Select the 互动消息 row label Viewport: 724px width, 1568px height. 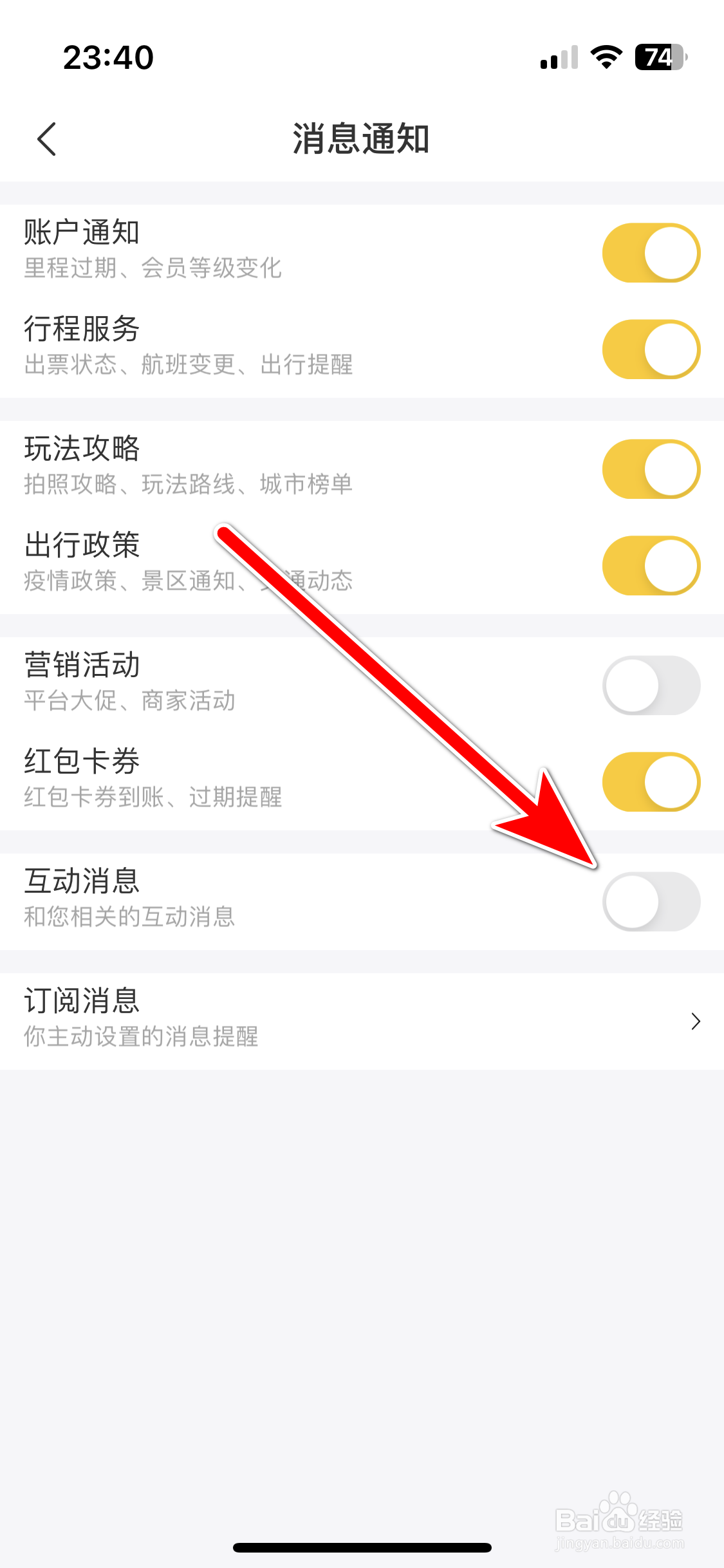(82, 882)
